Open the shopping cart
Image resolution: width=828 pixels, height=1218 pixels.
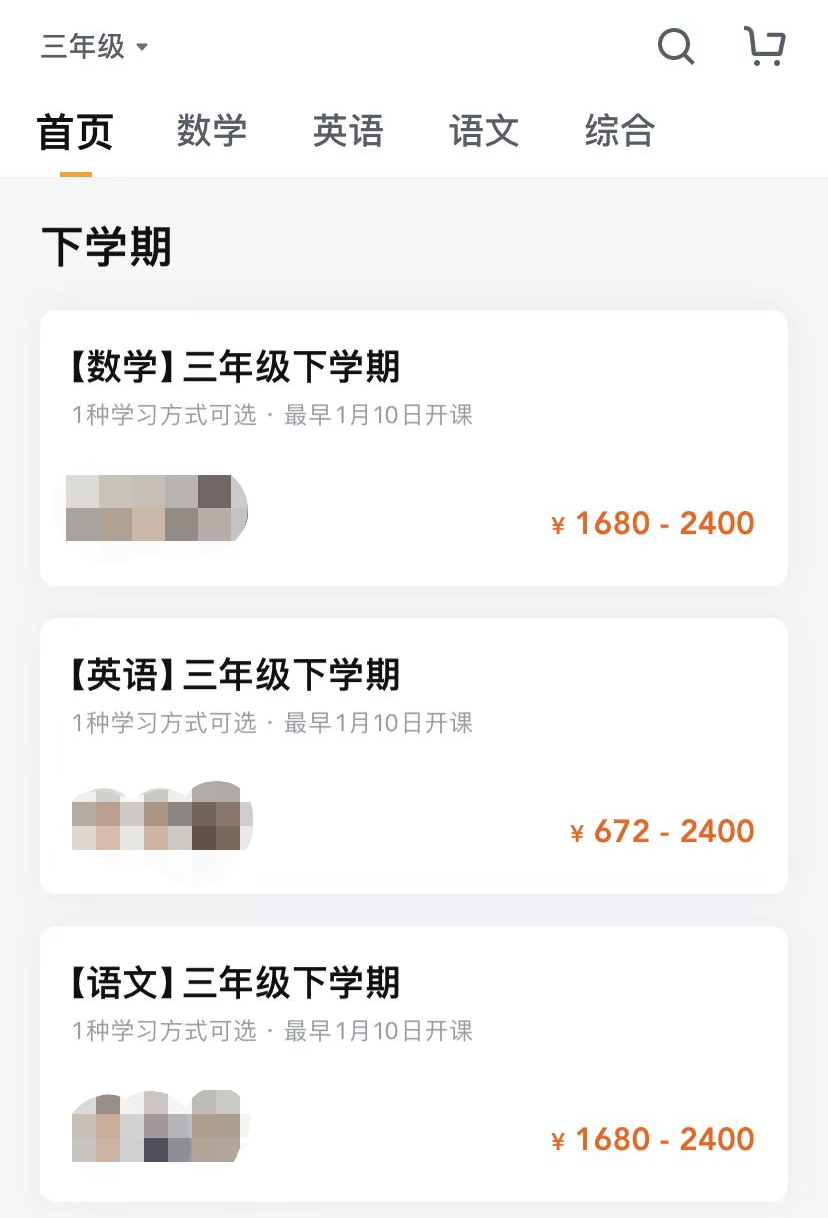(x=765, y=46)
